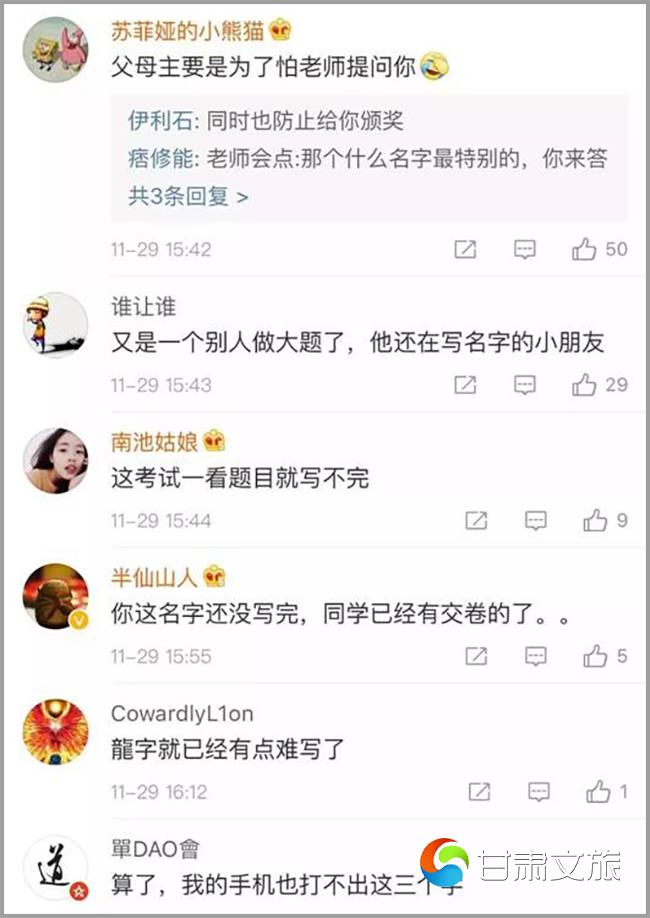
Task: Like 半仙山人's comment
Action: pyautogui.click(x=596, y=656)
